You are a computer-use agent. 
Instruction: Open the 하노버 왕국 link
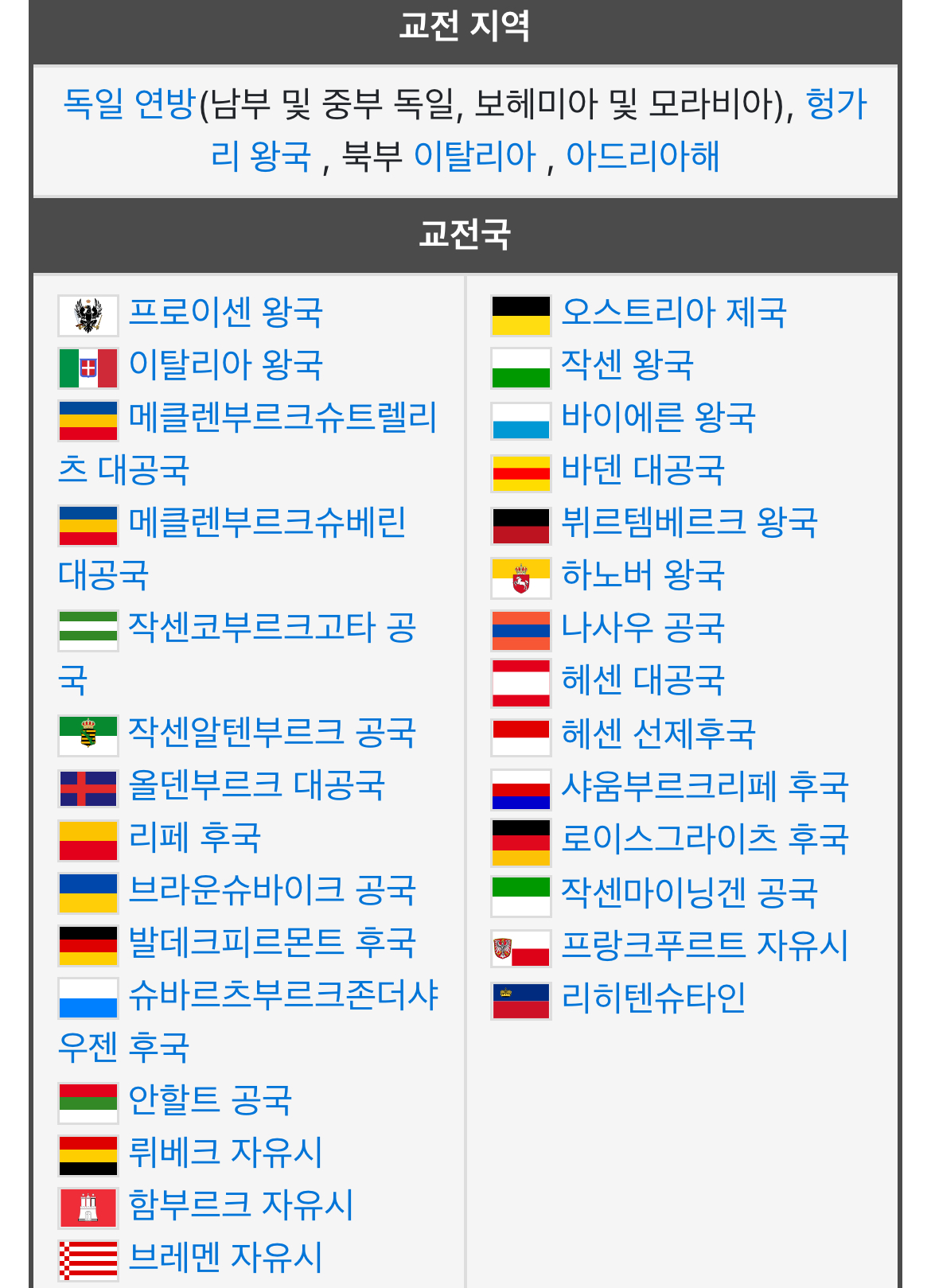point(643,575)
